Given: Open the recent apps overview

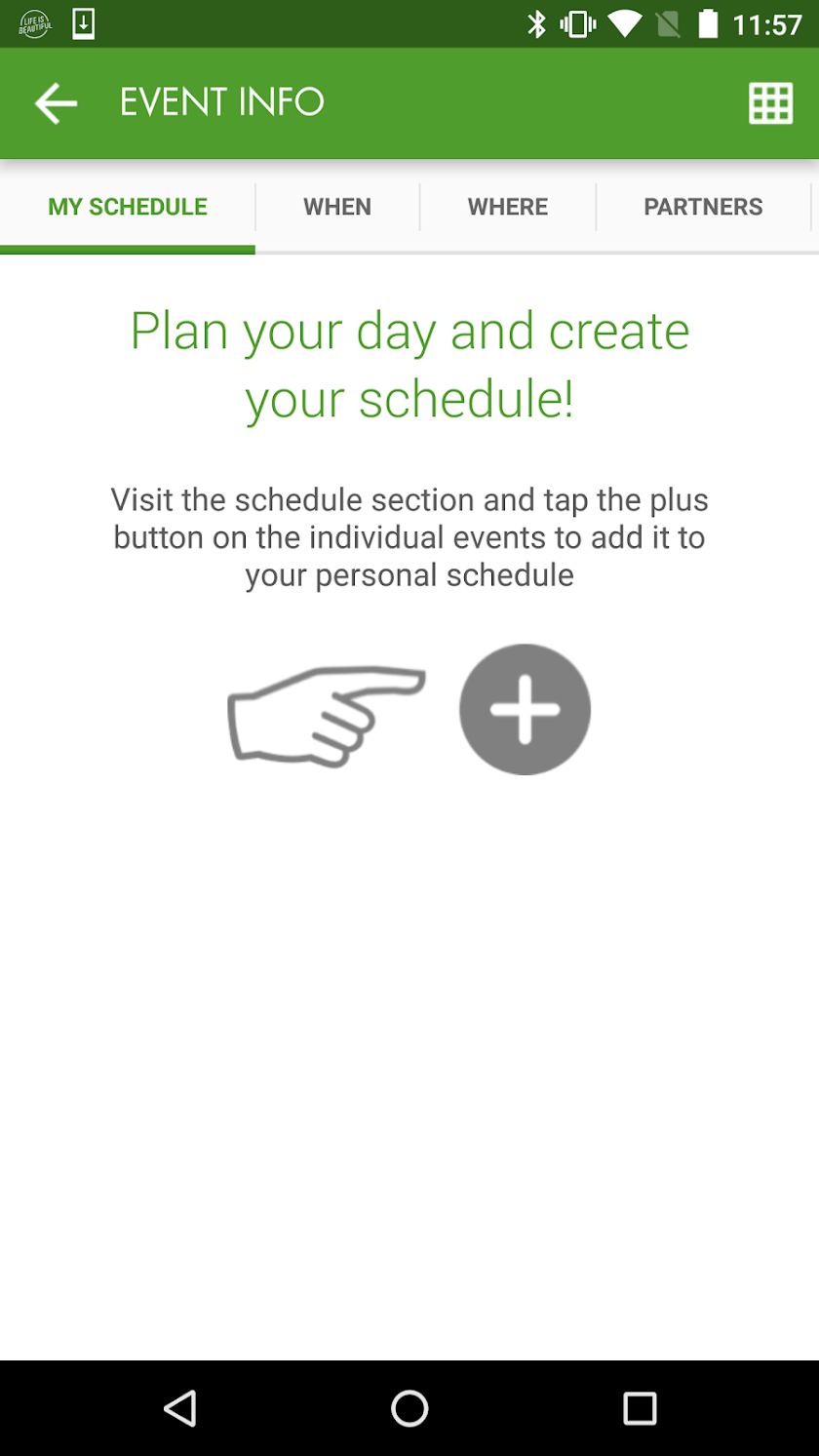Looking at the screenshot, I should (640, 1408).
